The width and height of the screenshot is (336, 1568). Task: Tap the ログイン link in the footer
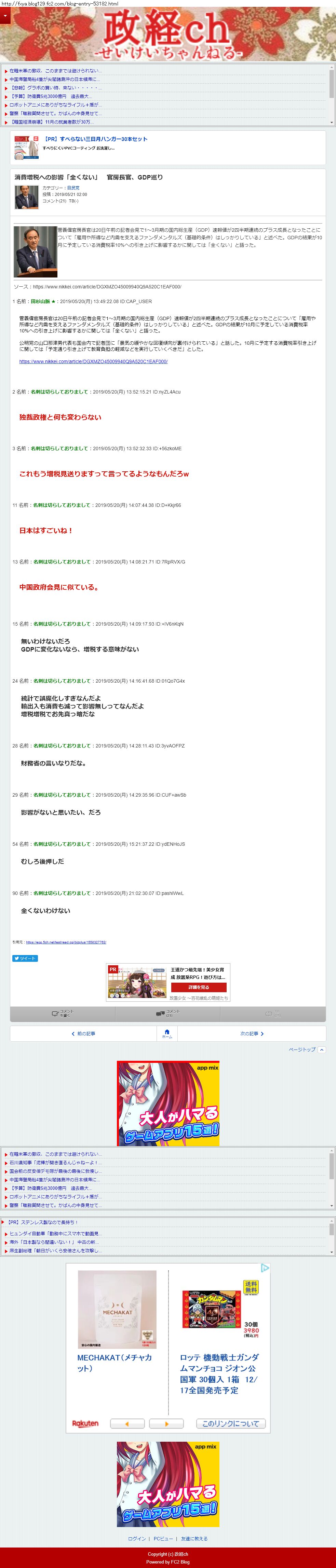pos(137,1538)
